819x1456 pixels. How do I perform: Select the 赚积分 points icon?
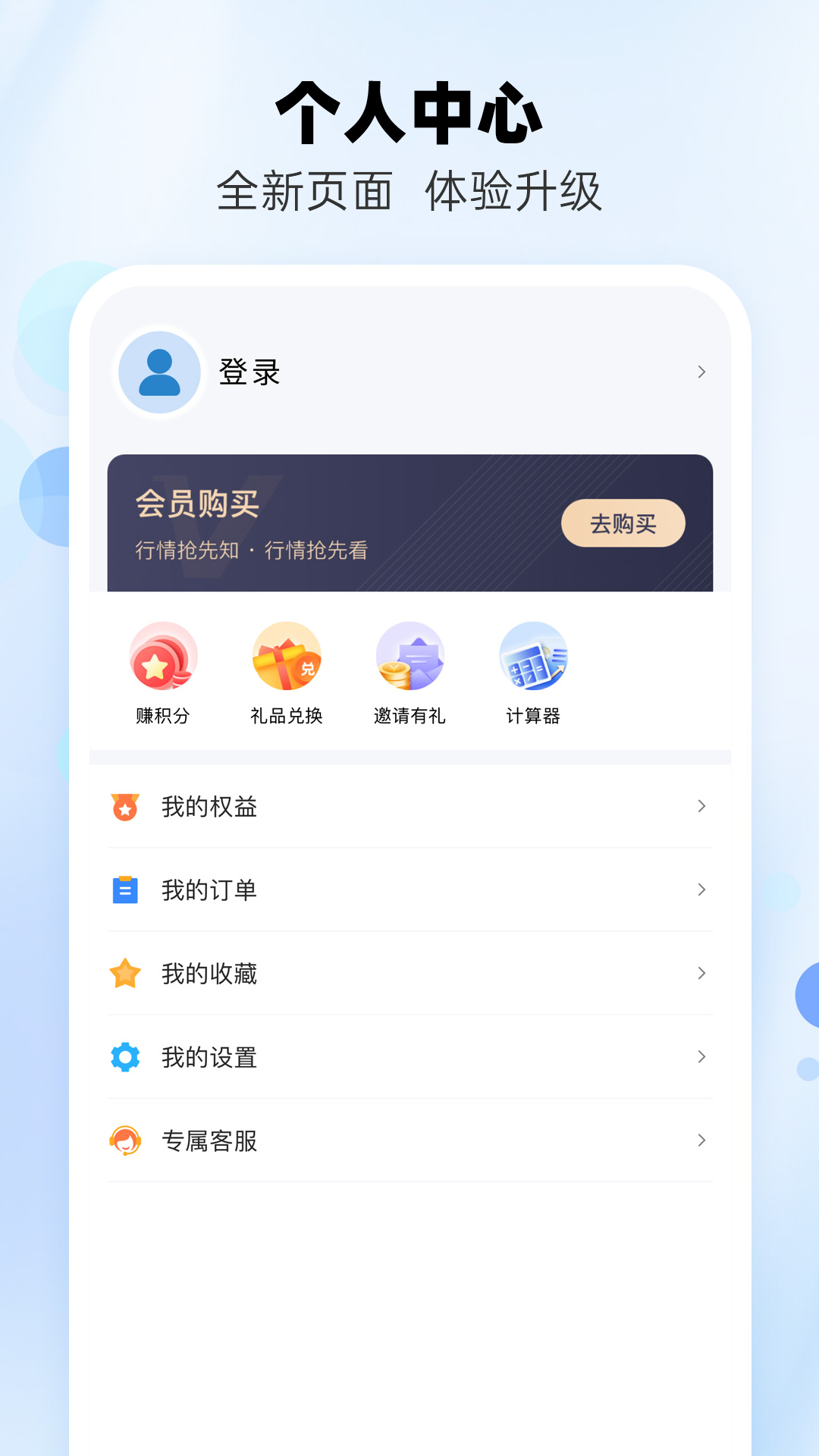coord(162,656)
